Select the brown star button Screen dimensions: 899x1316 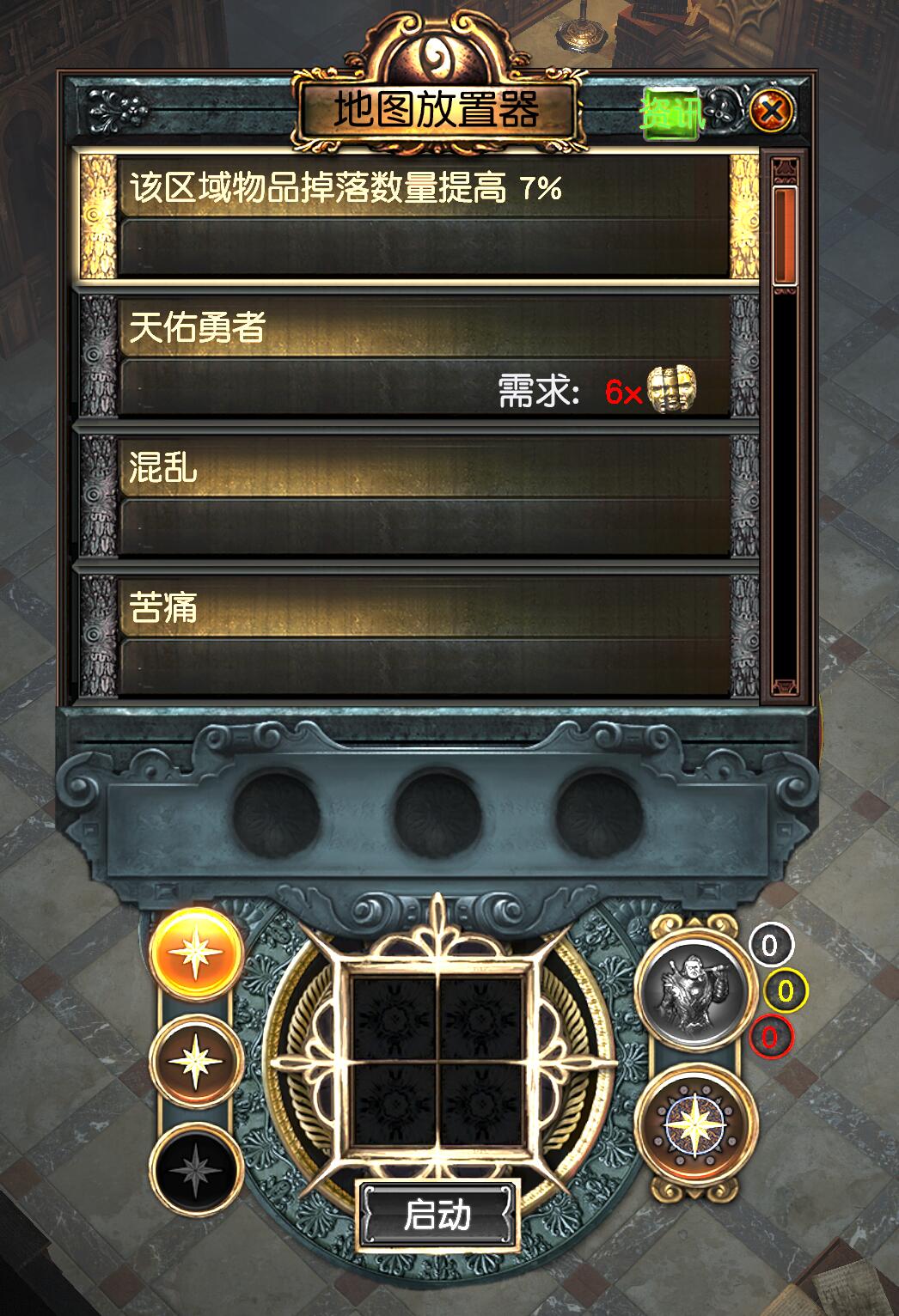195,1062
